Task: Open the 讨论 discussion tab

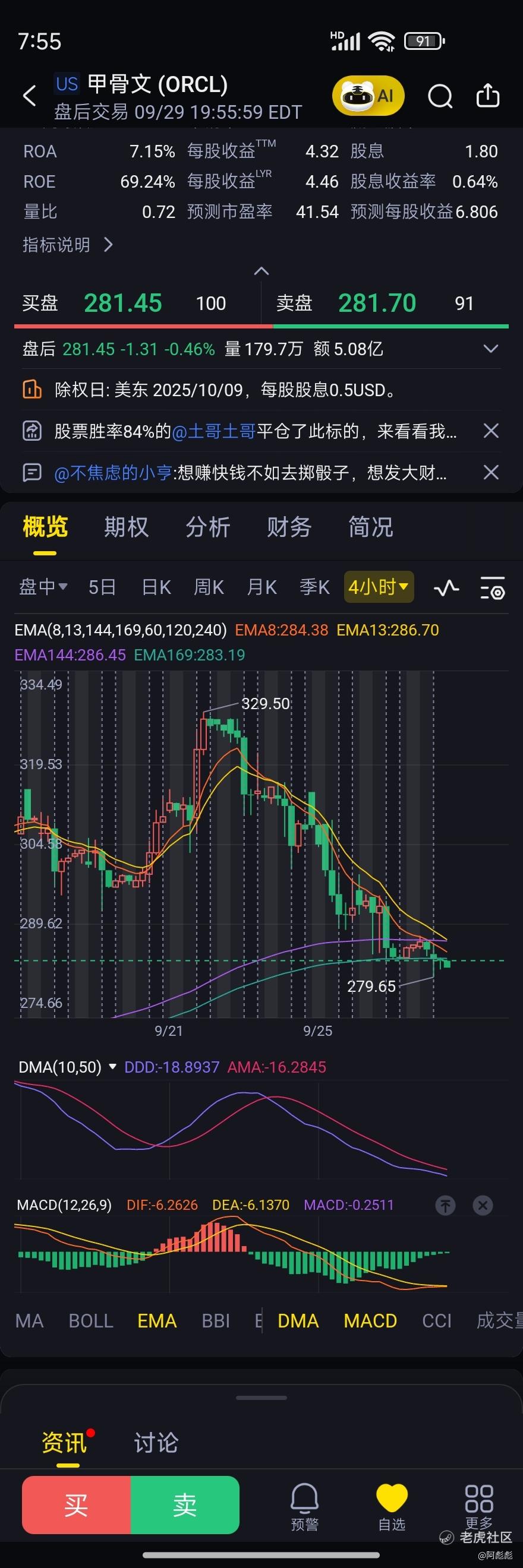Action: point(156,1442)
